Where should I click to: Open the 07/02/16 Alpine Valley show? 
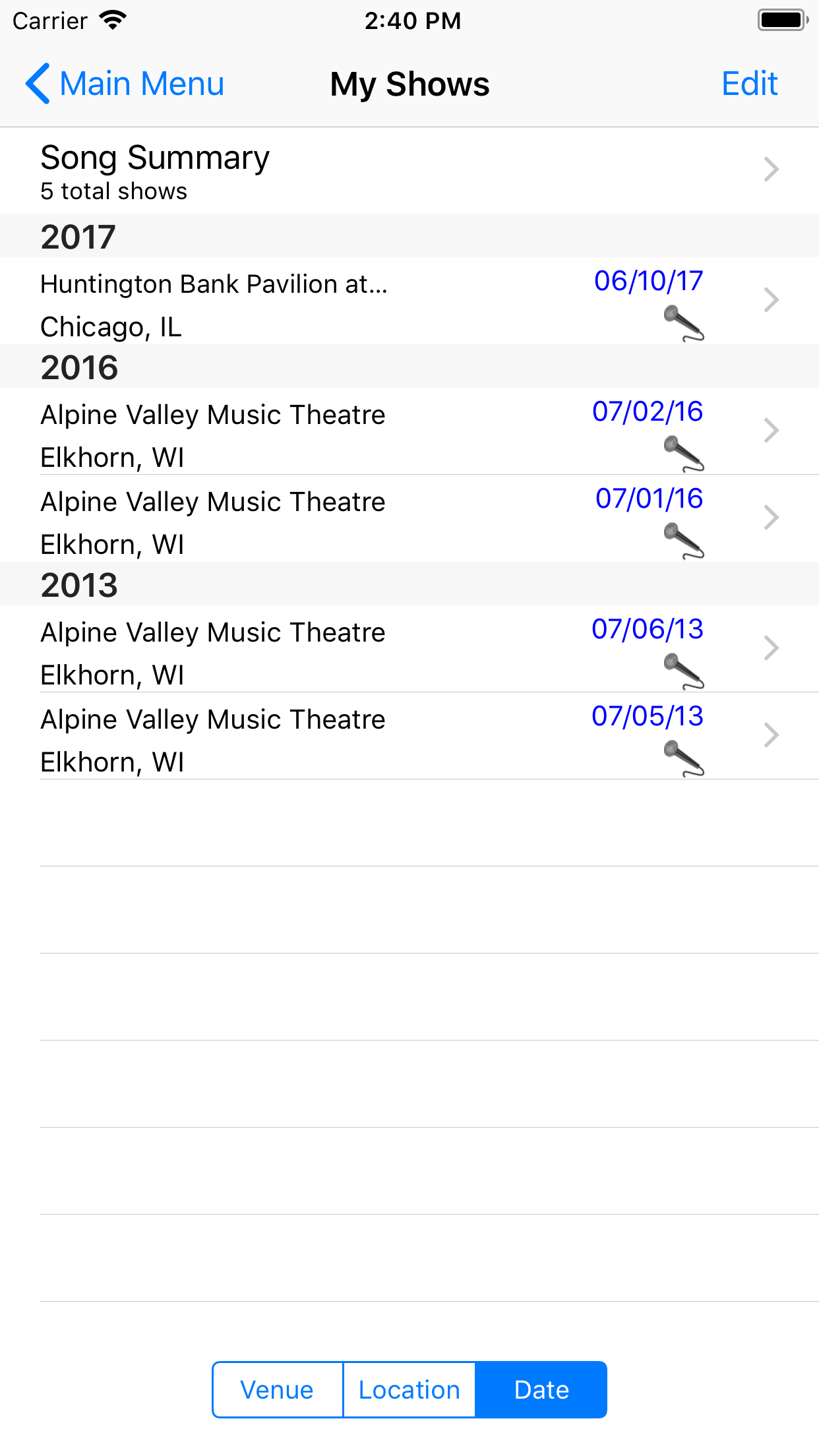(409, 431)
